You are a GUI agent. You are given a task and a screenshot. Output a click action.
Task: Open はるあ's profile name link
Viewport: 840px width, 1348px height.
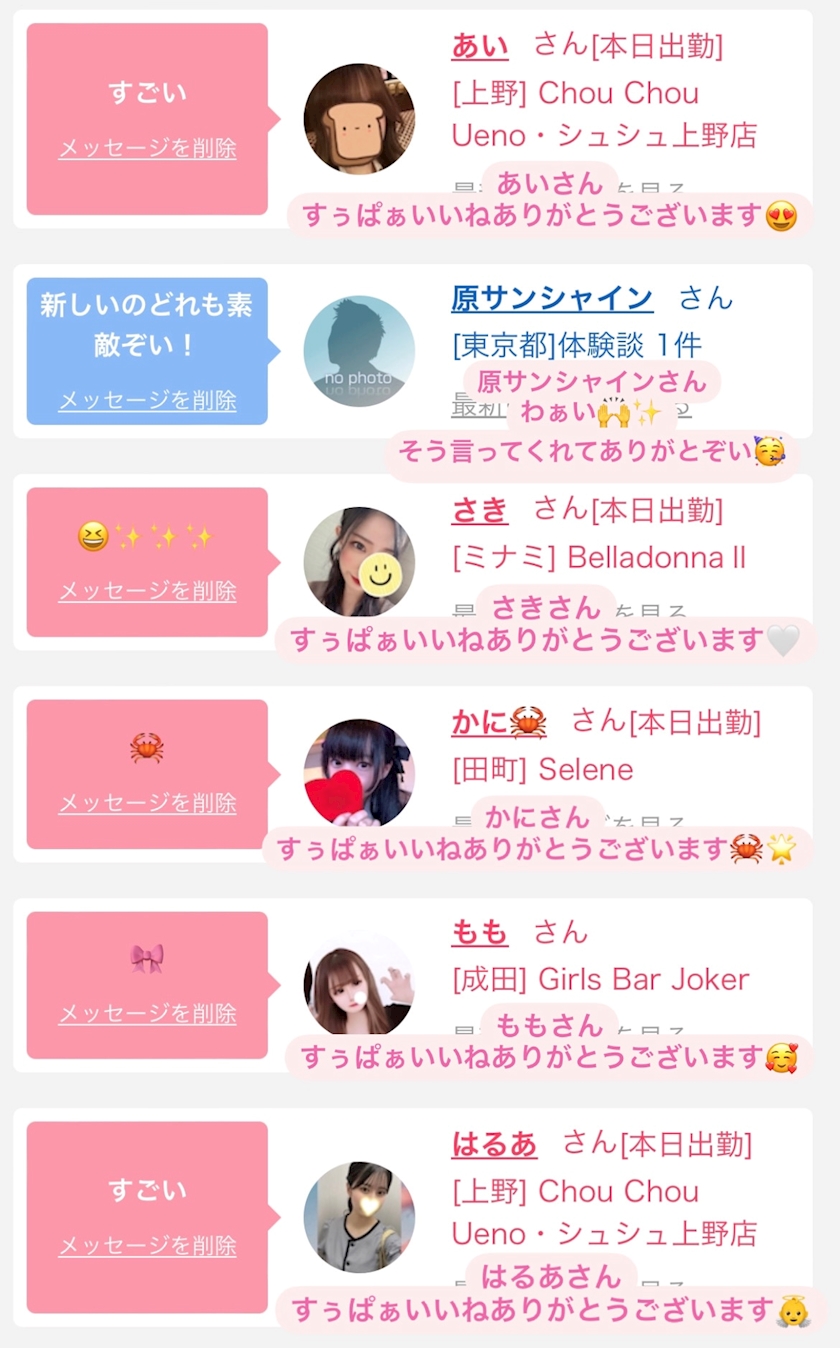tap(494, 1144)
